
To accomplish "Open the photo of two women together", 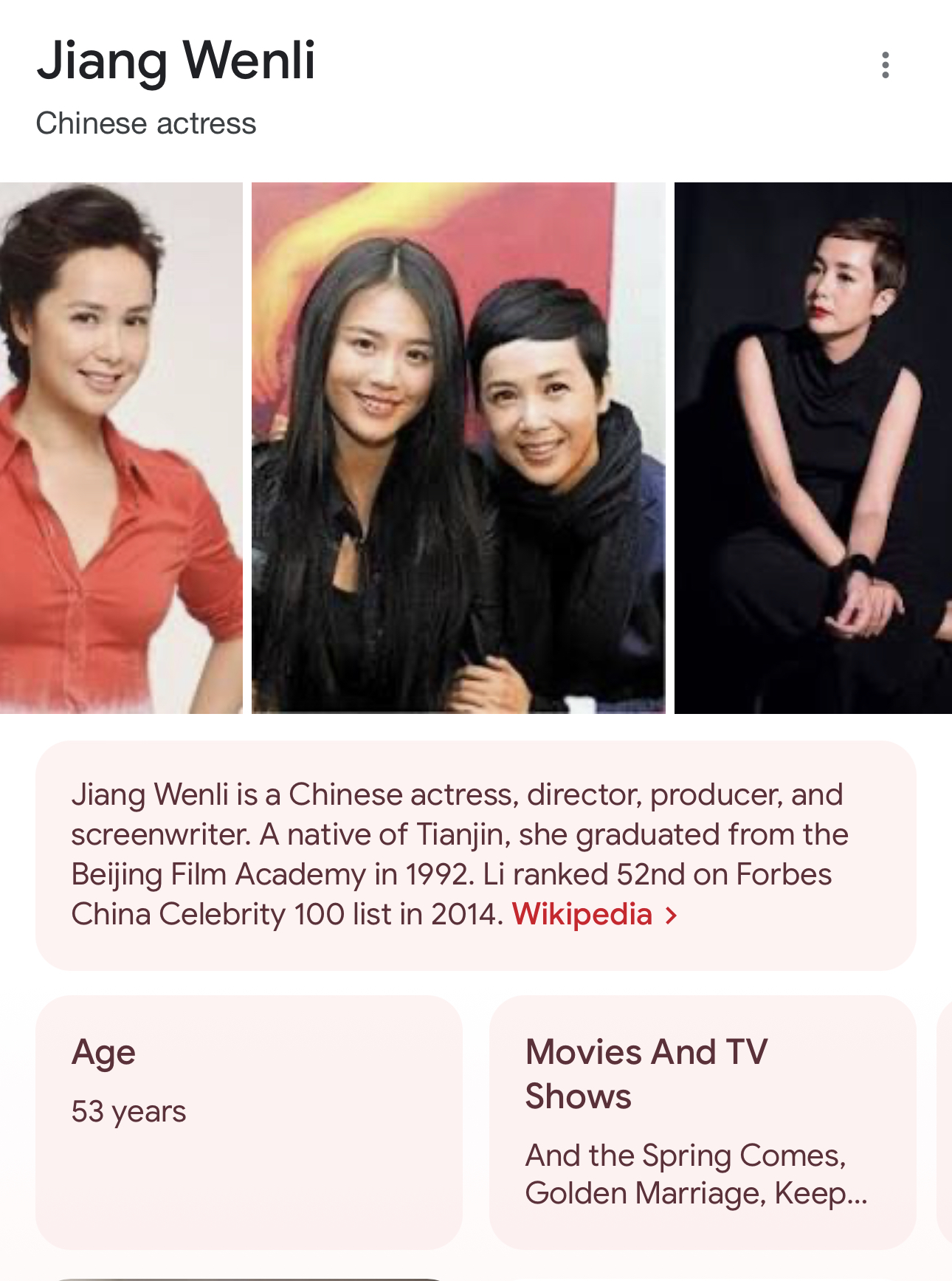I will [458, 447].
